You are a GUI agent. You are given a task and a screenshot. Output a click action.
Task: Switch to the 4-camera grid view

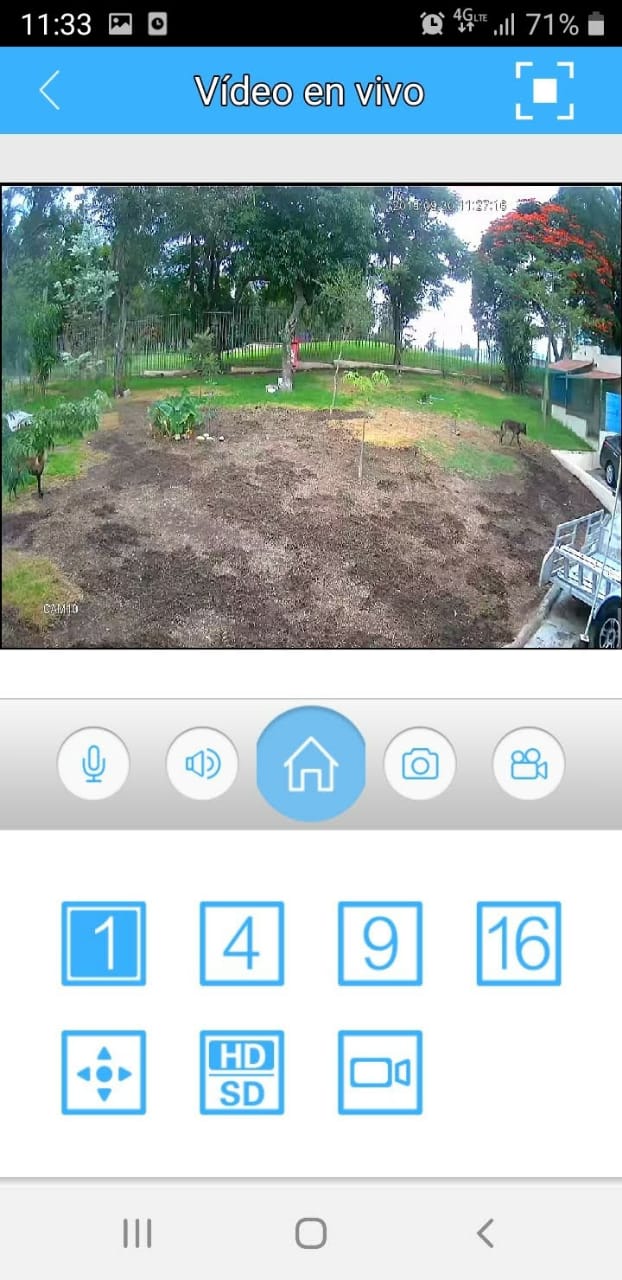242,943
